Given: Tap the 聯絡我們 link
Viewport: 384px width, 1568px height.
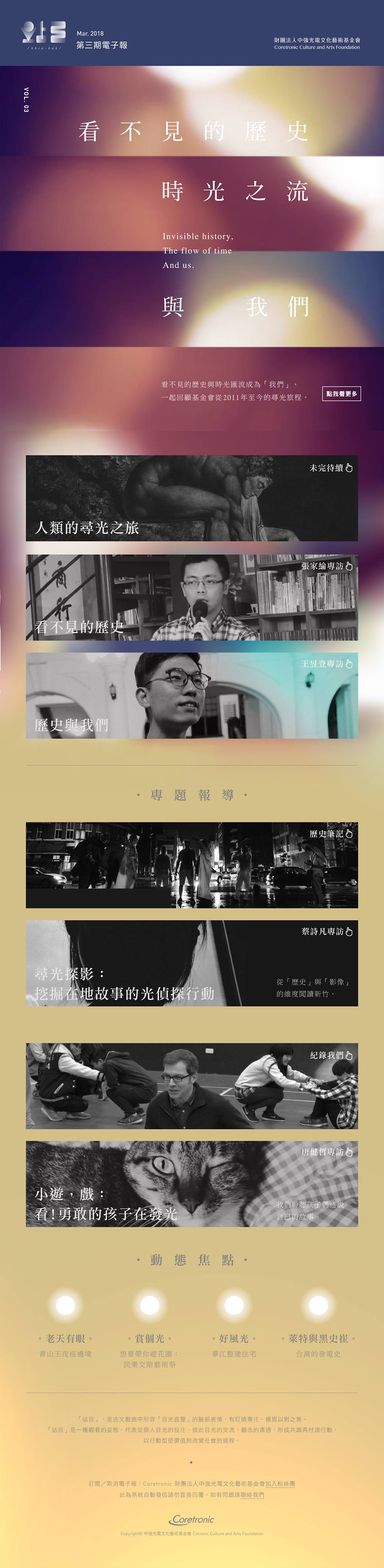Looking at the screenshot, I should point(252,1494).
